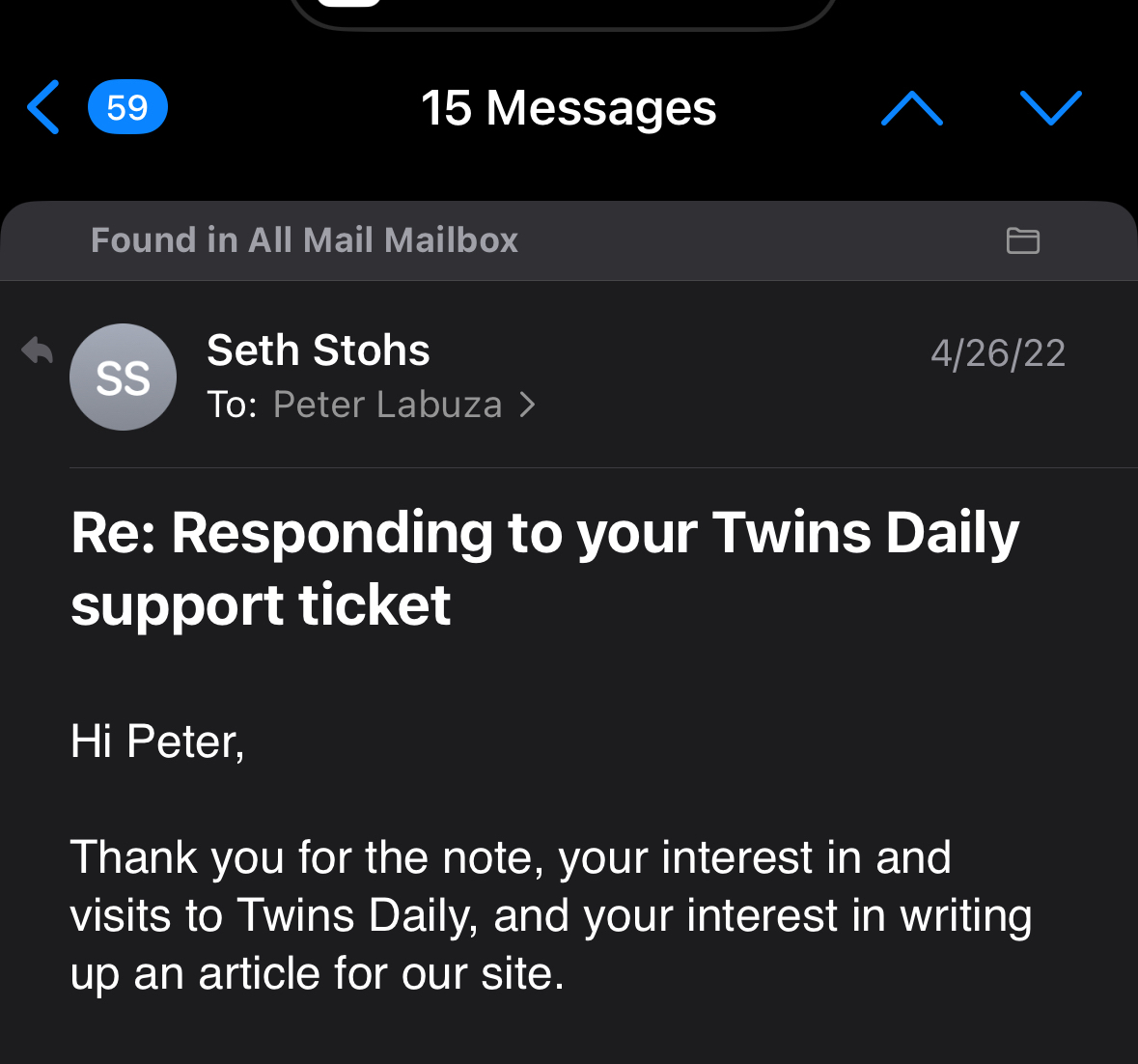Jump to the previous message

coord(911,108)
